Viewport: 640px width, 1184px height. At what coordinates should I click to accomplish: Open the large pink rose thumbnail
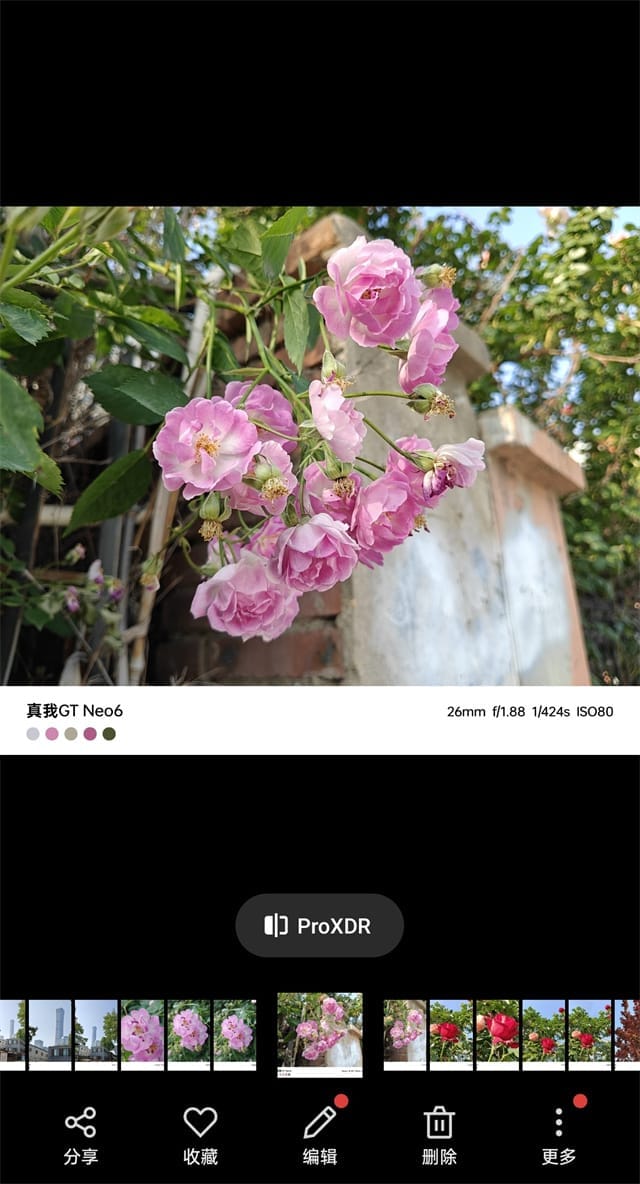pyautogui.click(x=142, y=1034)
